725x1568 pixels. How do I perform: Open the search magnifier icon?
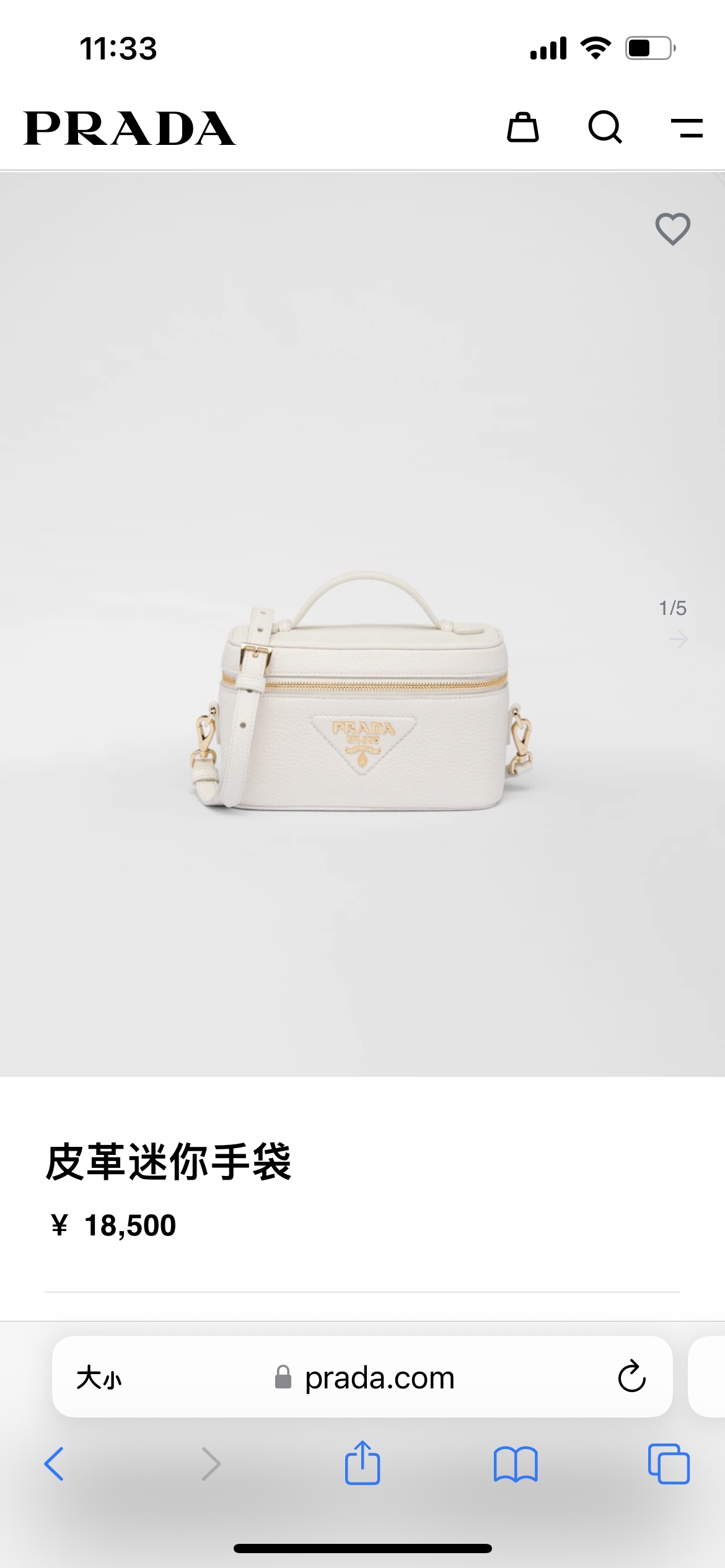(605, 128)
